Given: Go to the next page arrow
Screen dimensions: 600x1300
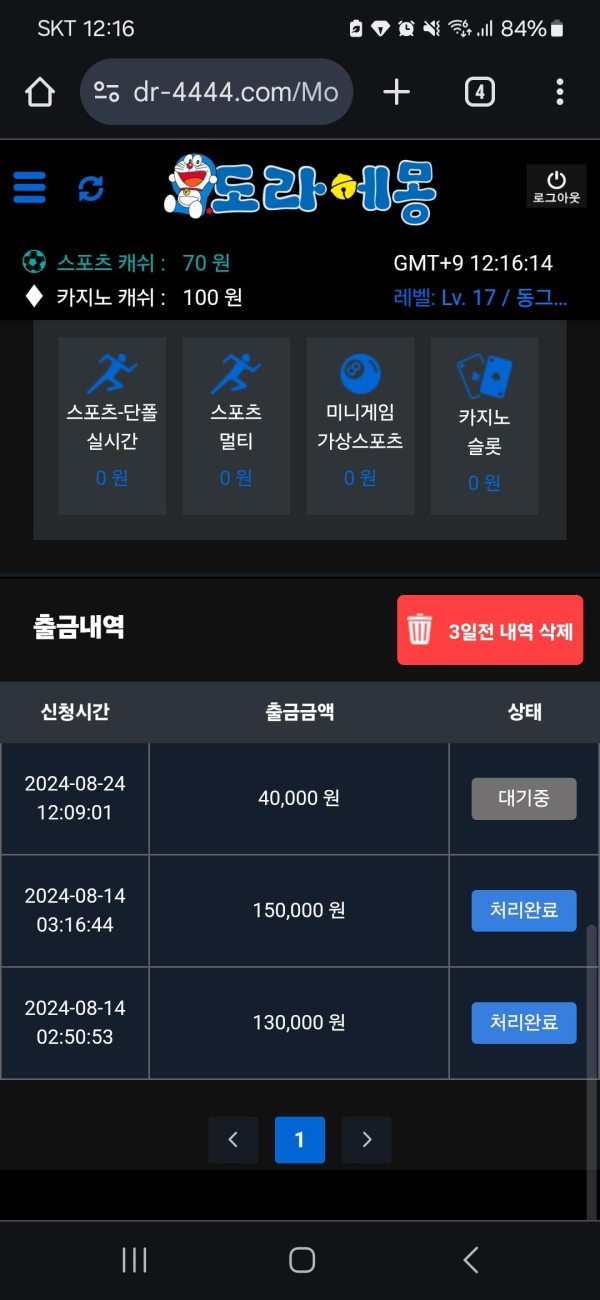Looking at the screenshot, I should coord(366,1140).
